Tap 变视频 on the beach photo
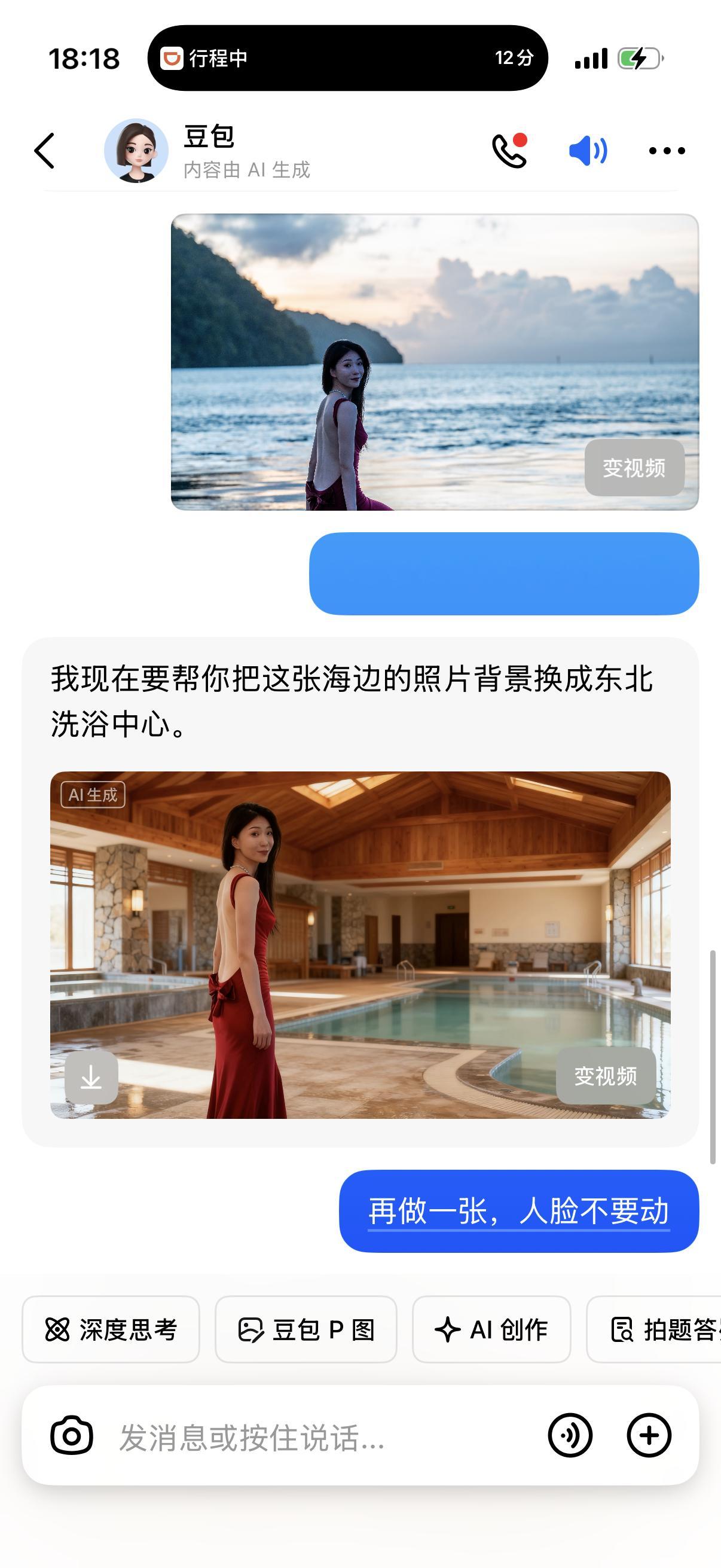721x1568 pixels. coord(636,466)
